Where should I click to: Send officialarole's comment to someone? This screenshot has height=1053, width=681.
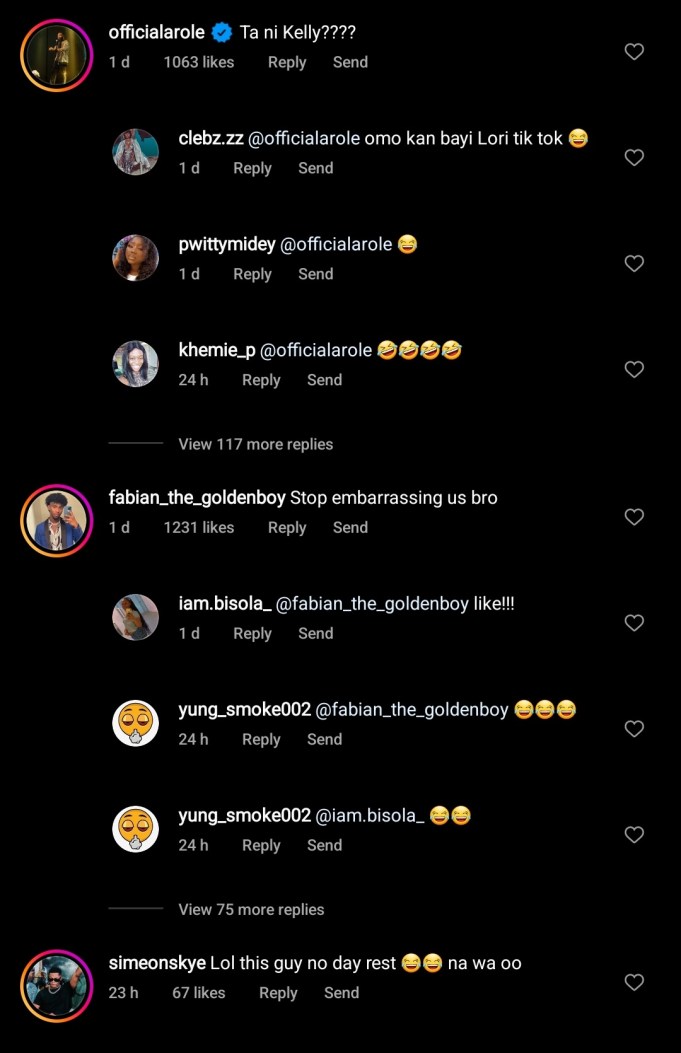(x=350, y=62)
